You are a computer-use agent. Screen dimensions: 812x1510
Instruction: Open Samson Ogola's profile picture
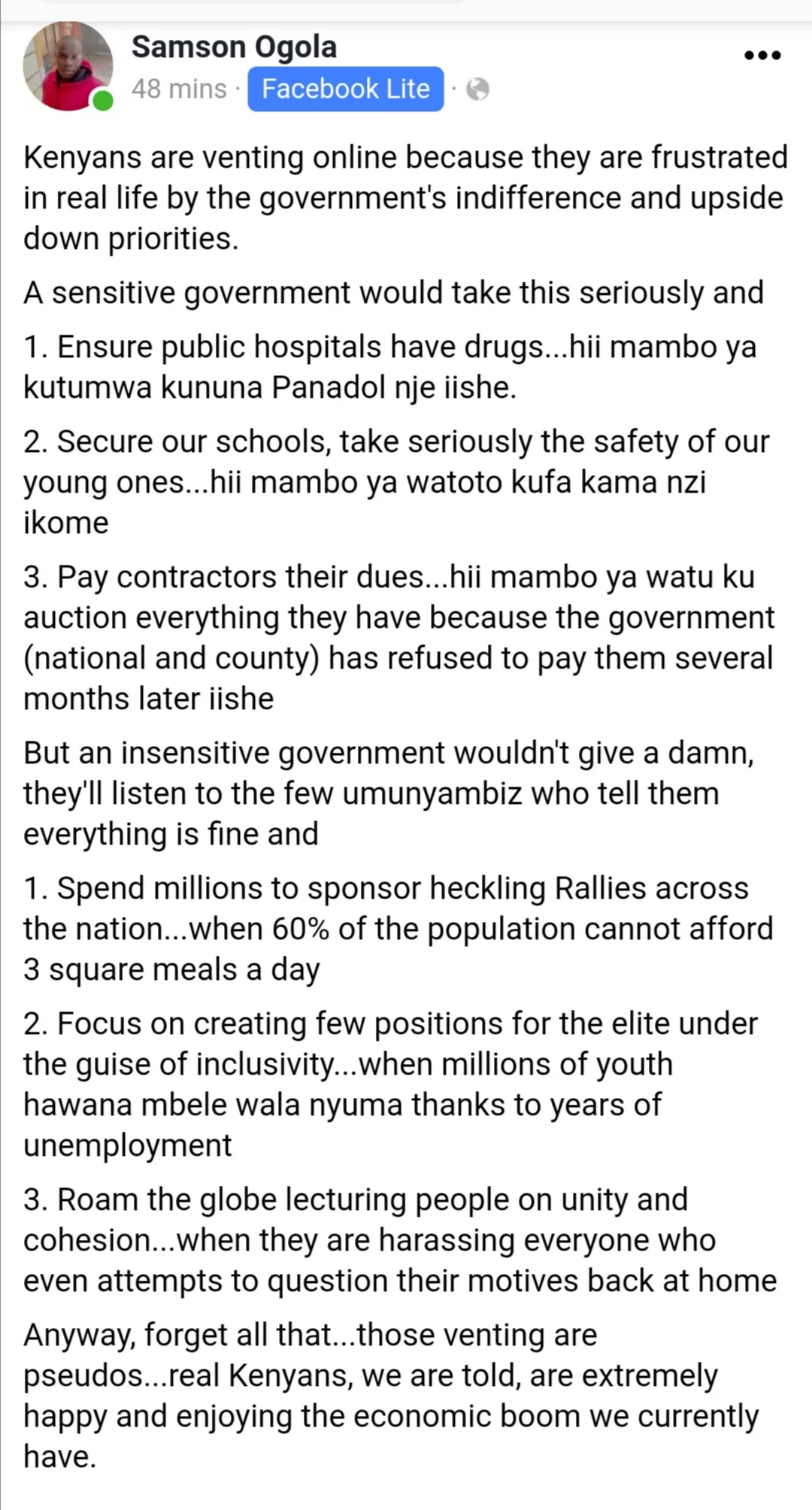68,66
